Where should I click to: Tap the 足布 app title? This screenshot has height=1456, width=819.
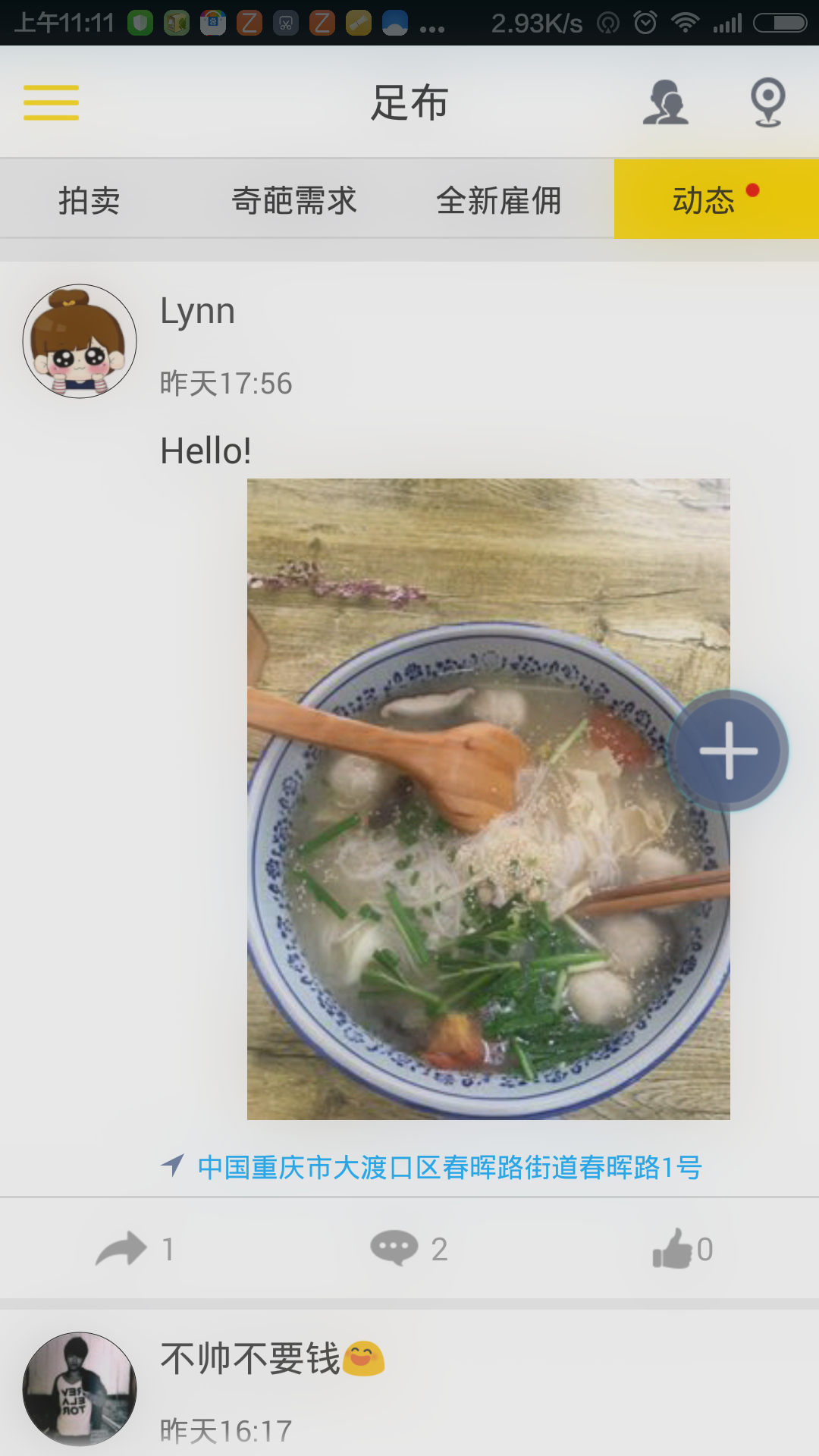(x=409, y=102)
